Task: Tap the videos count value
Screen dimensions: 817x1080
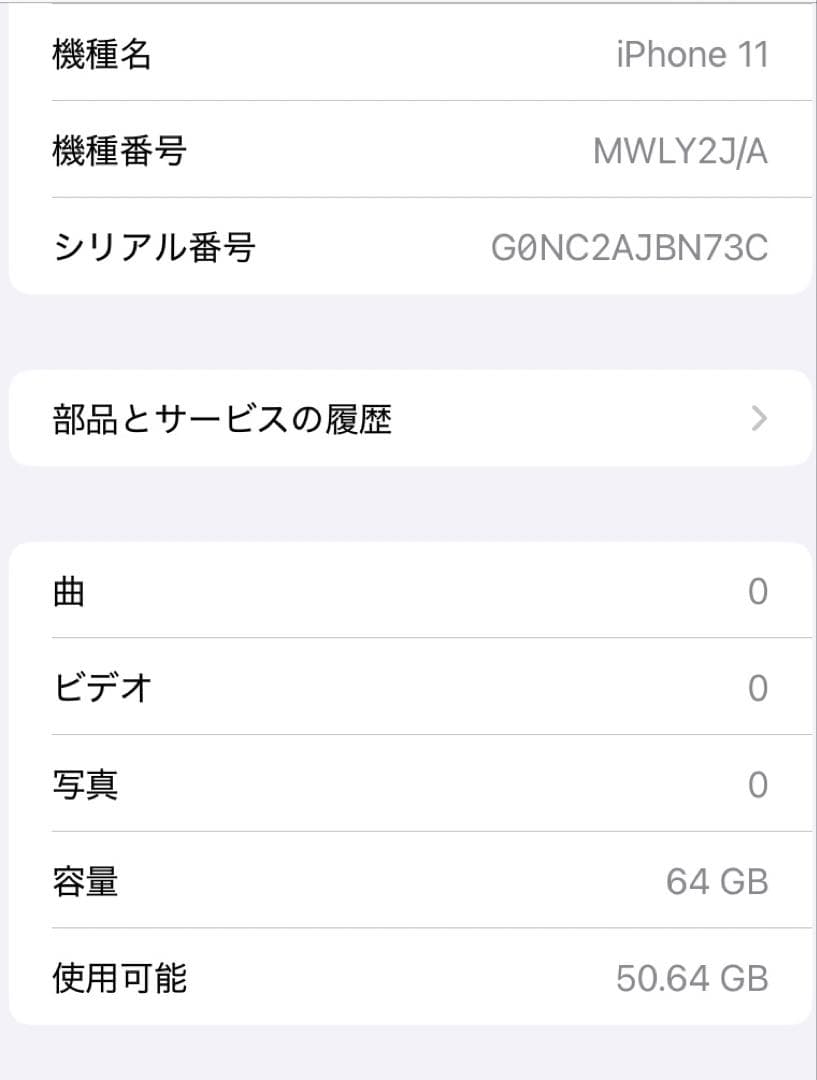Action: (x=758, y=686)
